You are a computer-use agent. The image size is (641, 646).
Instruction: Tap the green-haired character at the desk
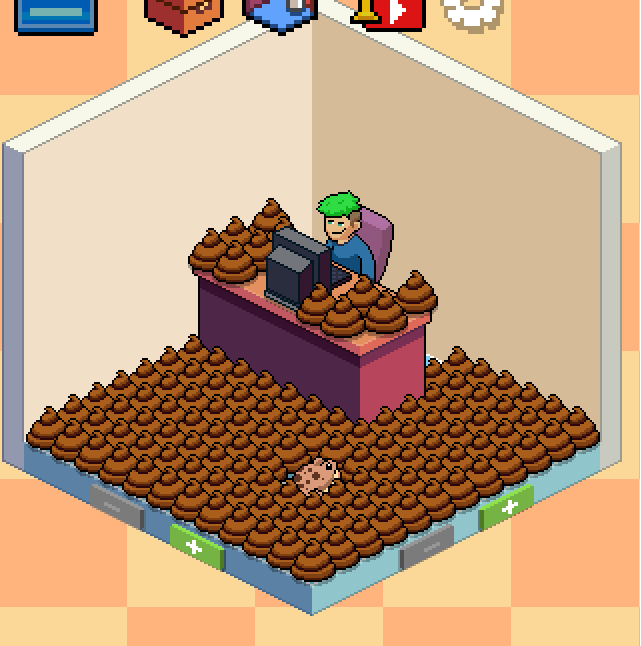pos(345,232)
